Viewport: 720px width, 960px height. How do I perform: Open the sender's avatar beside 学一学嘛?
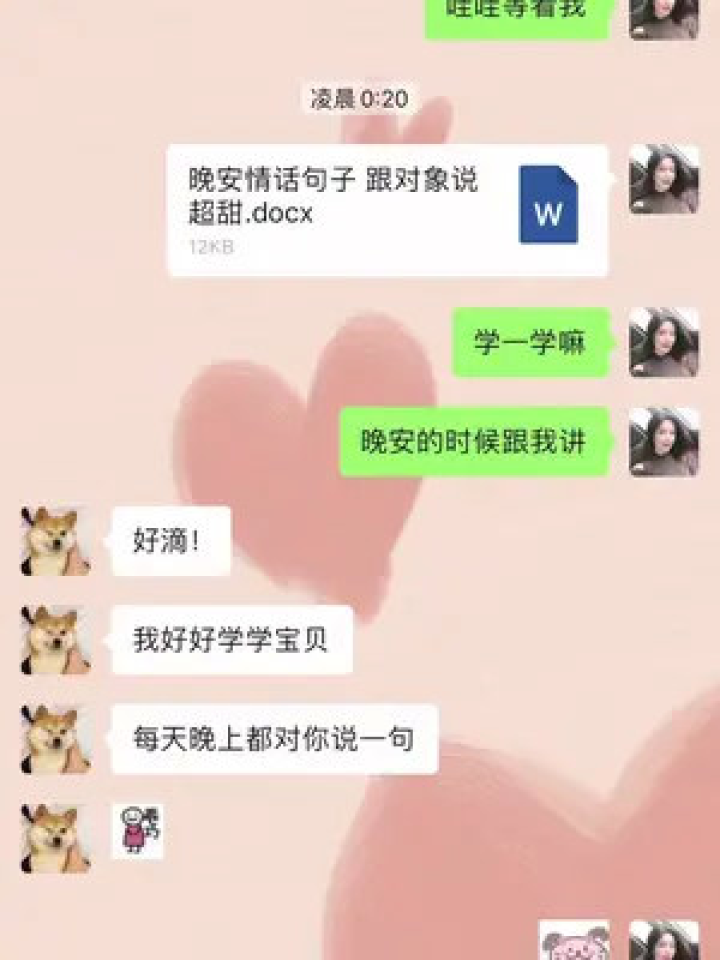[664, 342]
